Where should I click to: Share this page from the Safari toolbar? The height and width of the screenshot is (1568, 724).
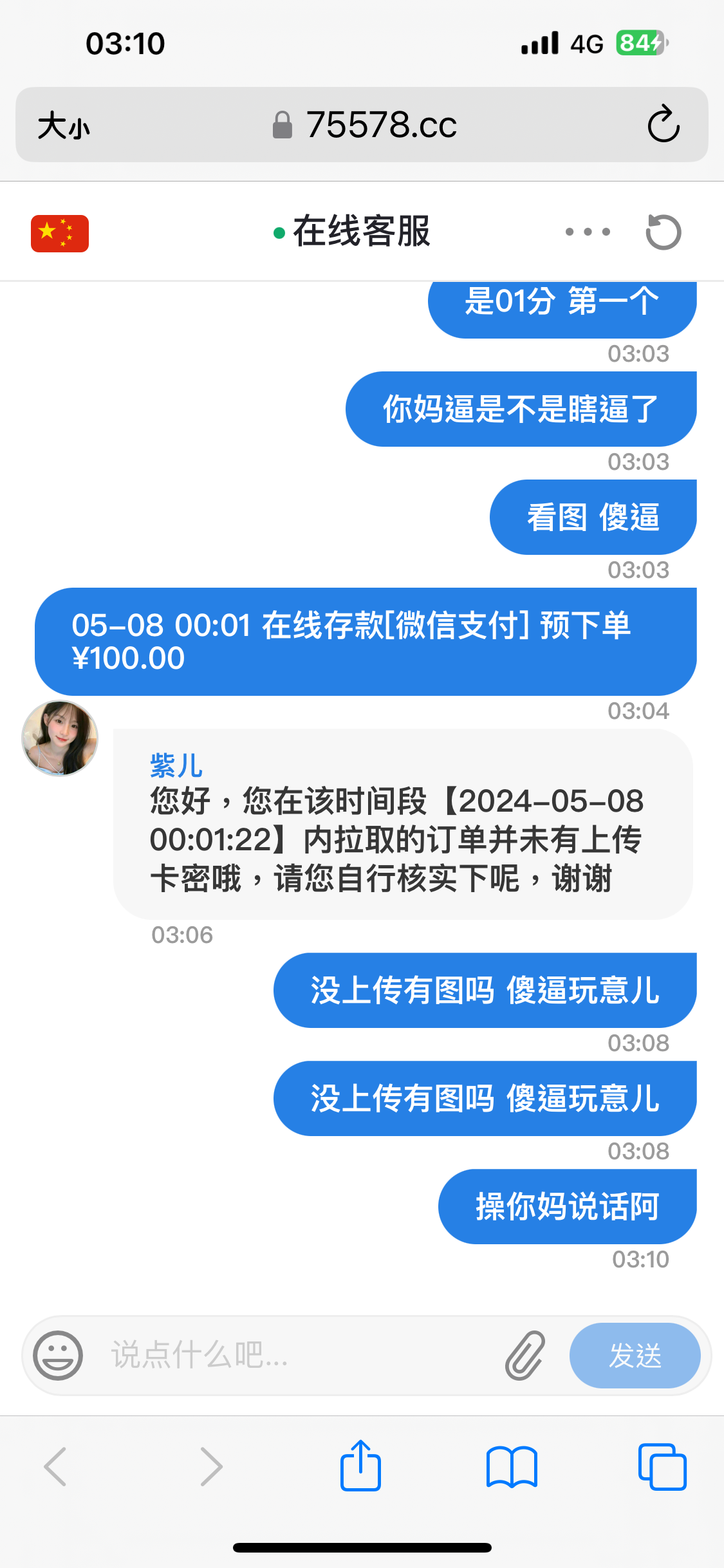(x=360, y=1465)
